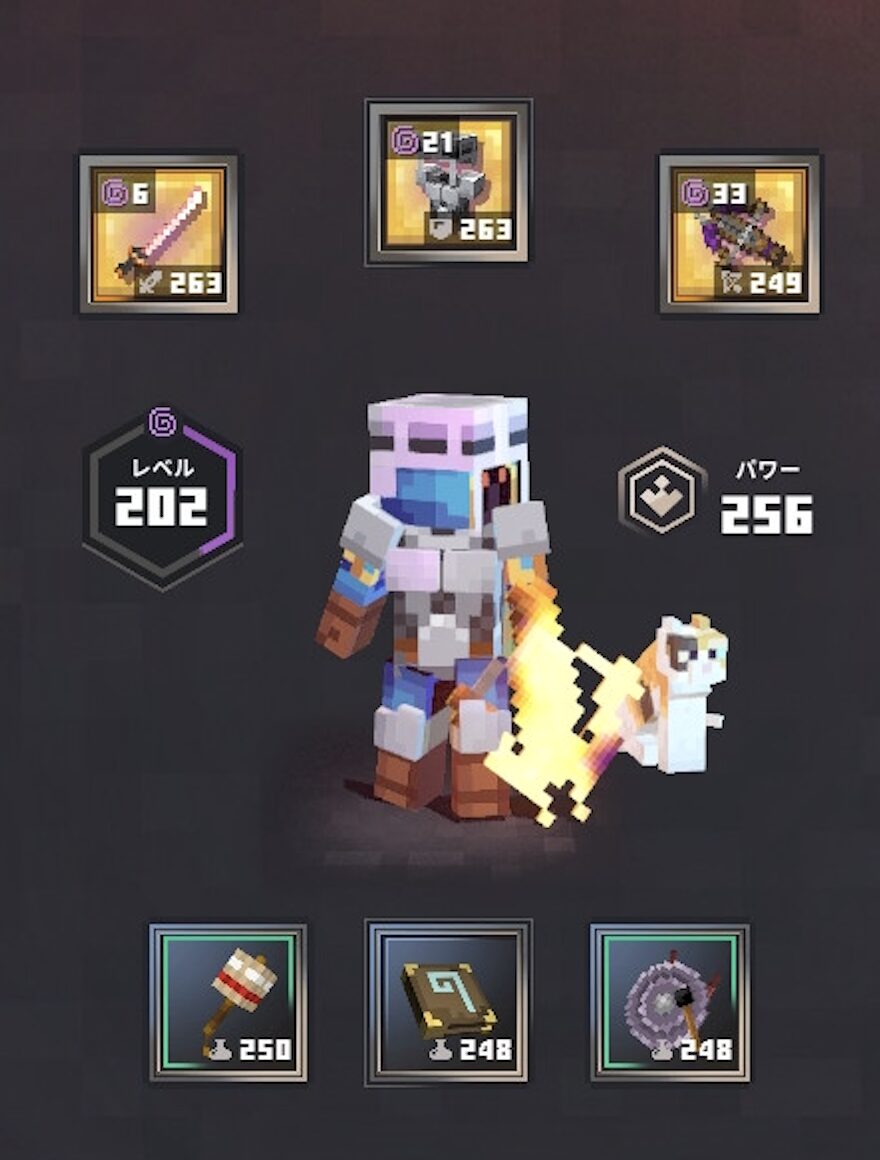Select the sword slot with power 263
The image size is (880, 1160).
coord(159,234)
